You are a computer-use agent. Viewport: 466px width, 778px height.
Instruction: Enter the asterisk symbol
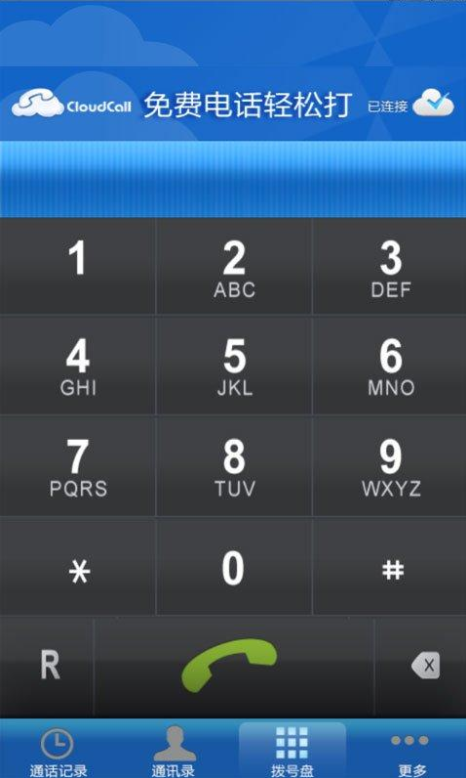pos(77,567)
